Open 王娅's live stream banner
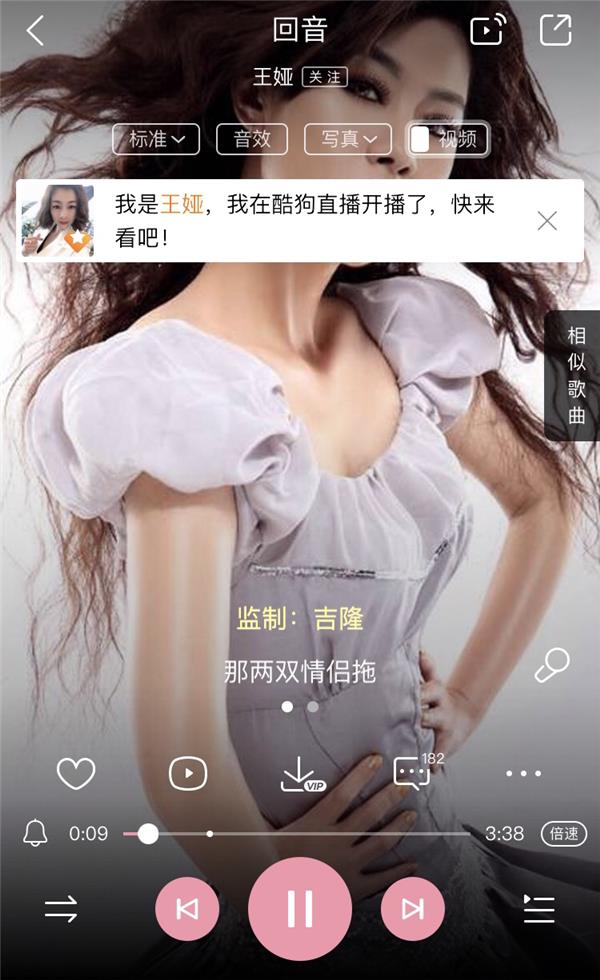 [300, 220]
